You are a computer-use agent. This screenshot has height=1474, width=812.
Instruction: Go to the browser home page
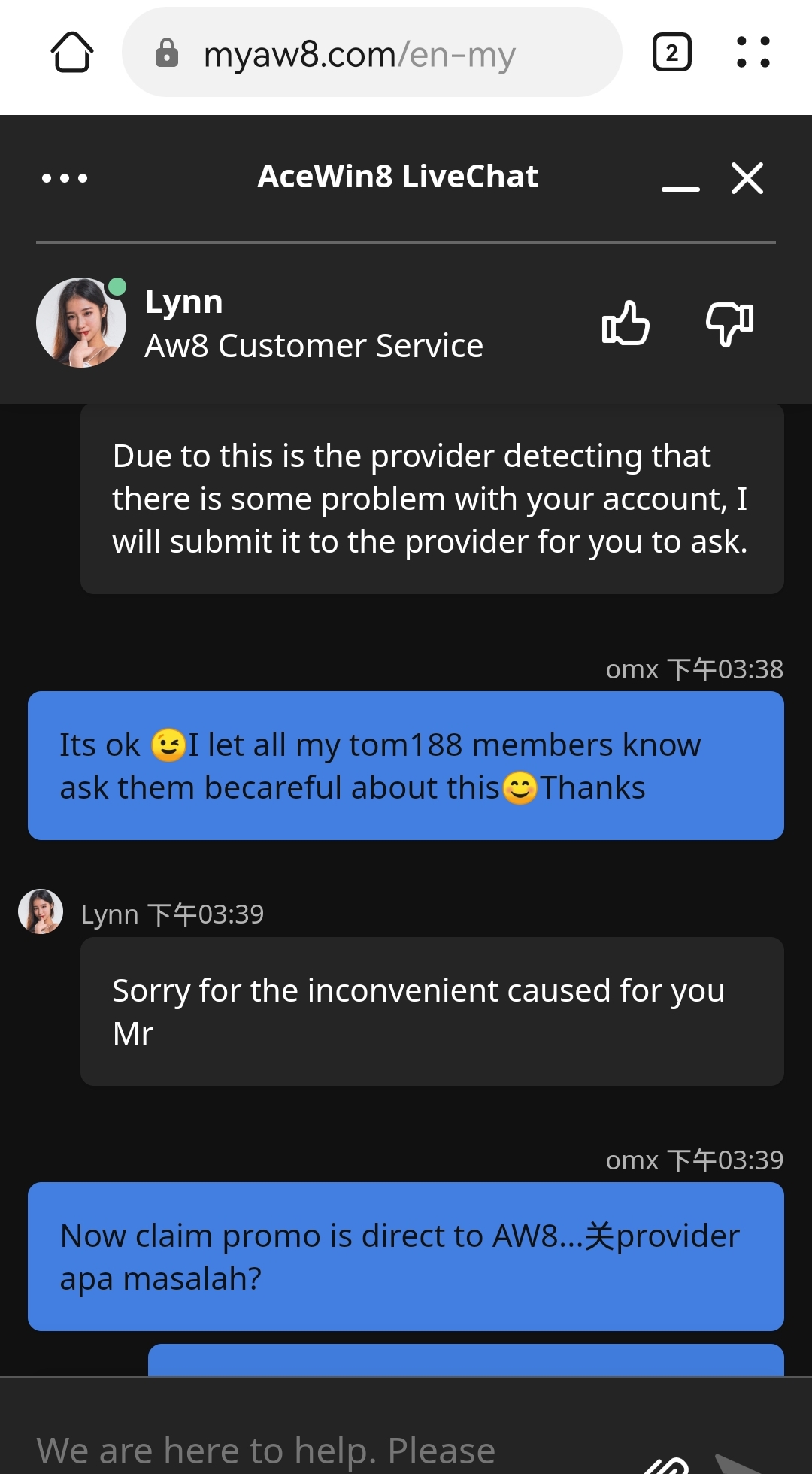(x=72, y=53)
